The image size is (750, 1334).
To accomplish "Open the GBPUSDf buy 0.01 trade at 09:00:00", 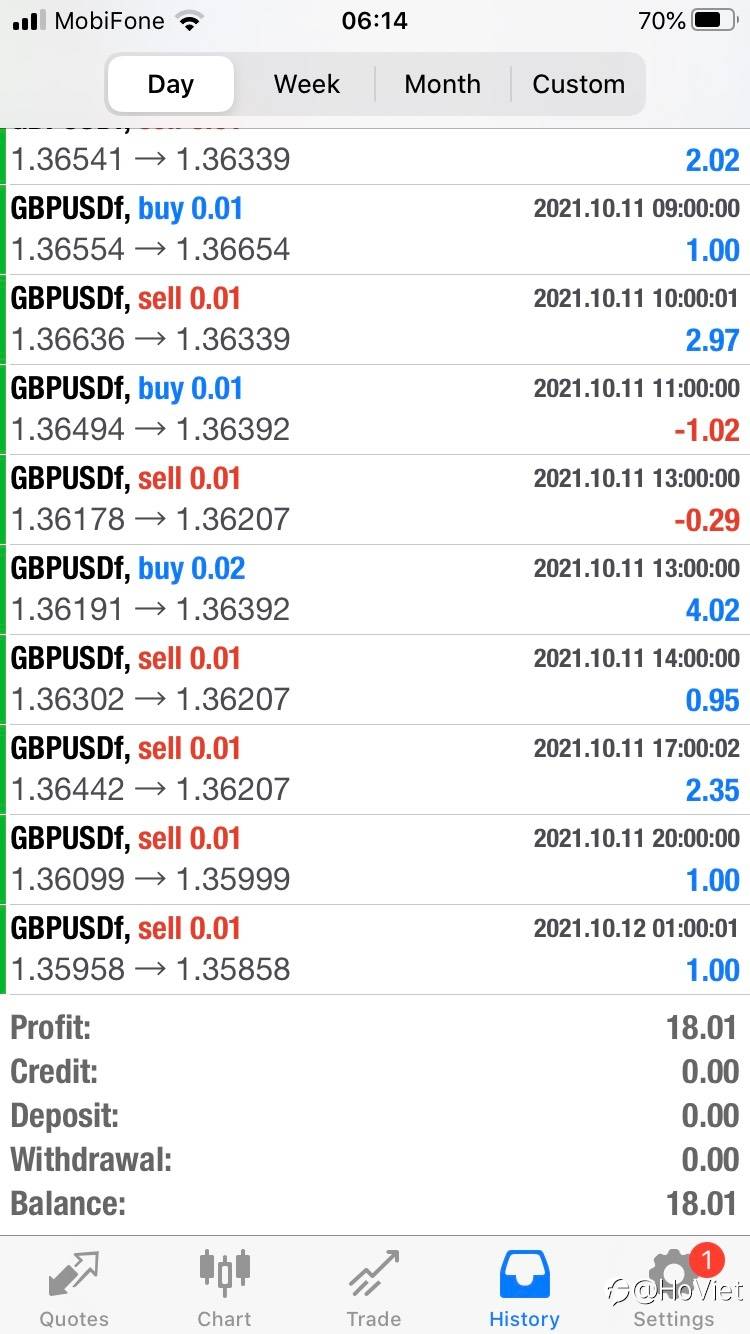I will [x=375, y=229].
